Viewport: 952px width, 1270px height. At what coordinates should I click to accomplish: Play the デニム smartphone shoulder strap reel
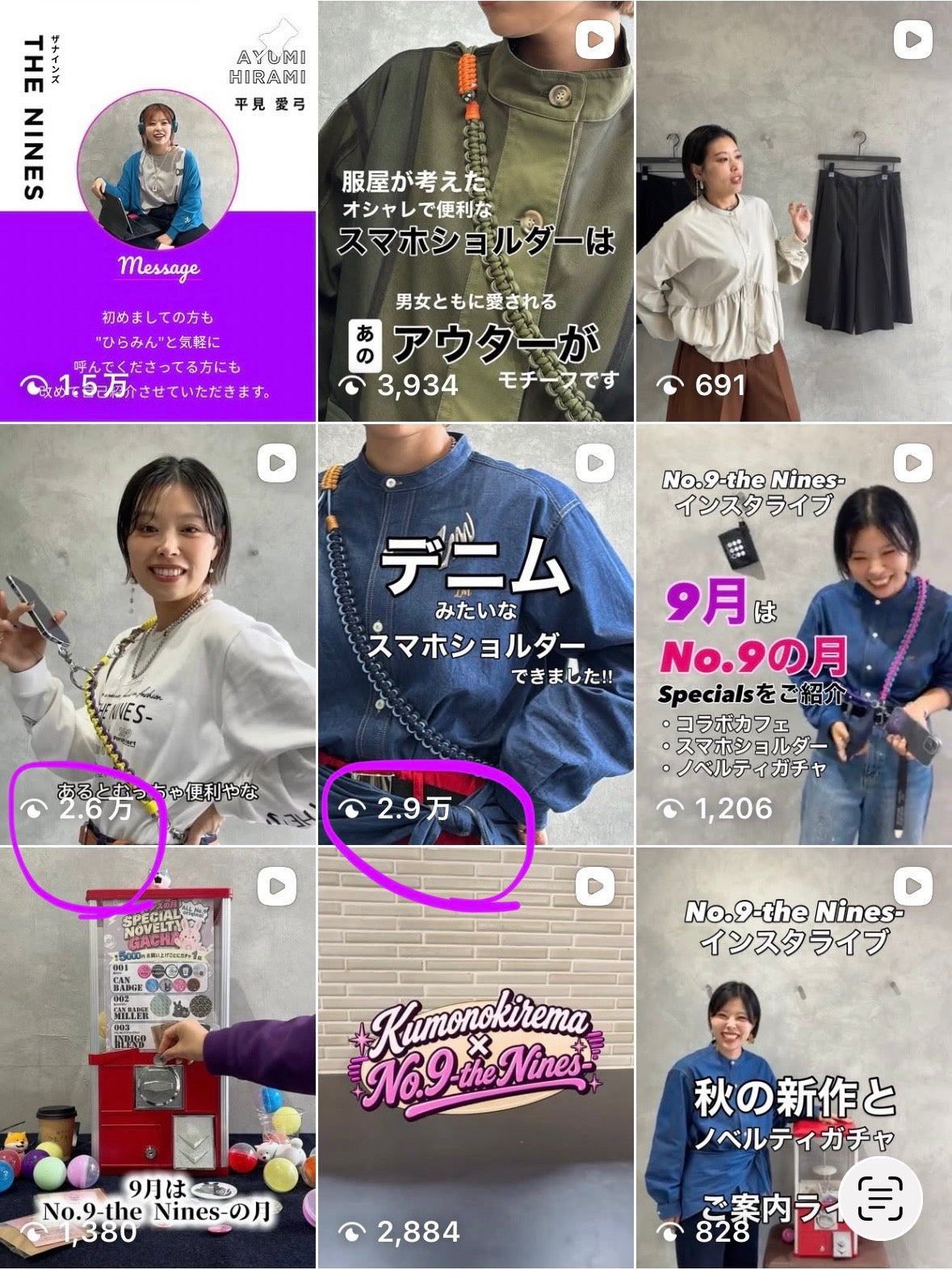point(476,634)
